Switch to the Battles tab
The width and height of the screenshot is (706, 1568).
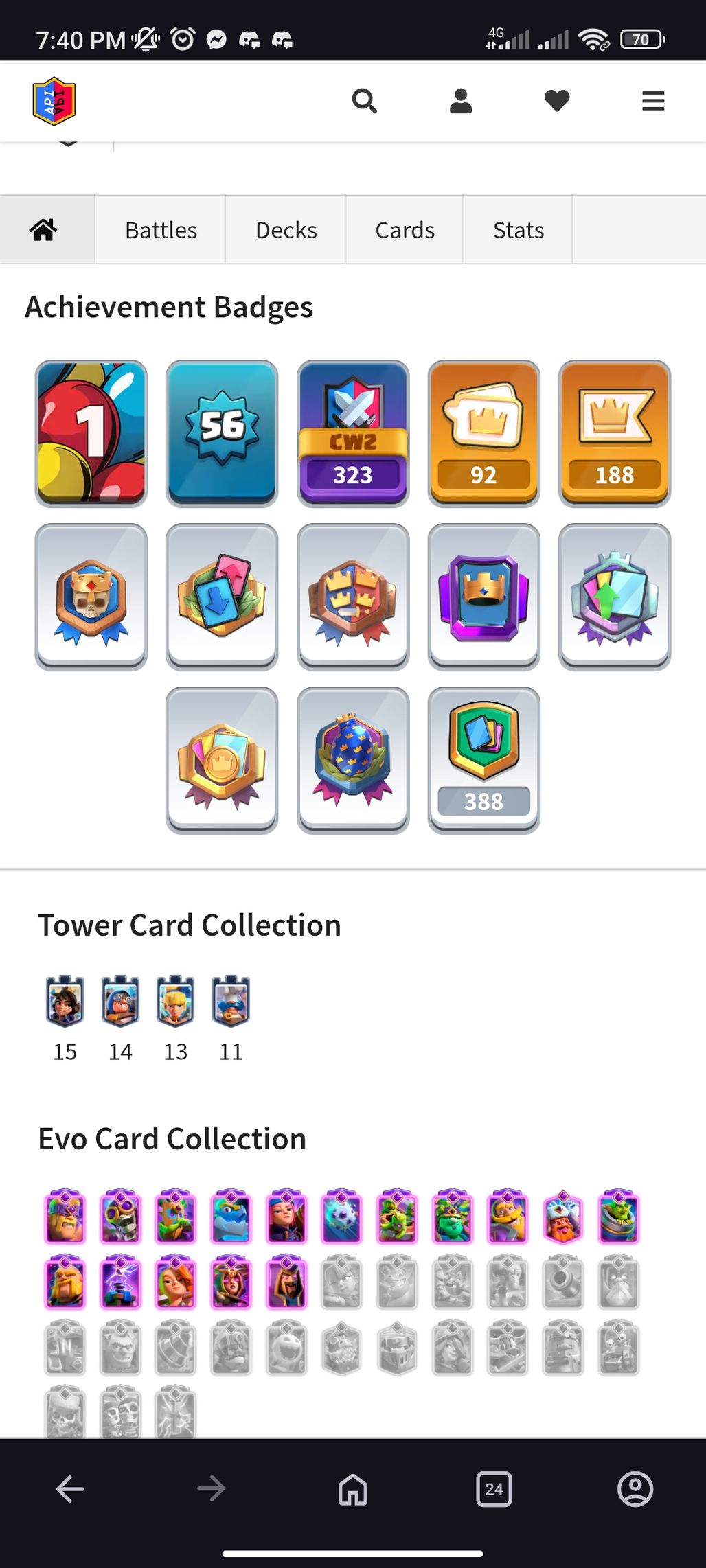(x=161, y=229)
